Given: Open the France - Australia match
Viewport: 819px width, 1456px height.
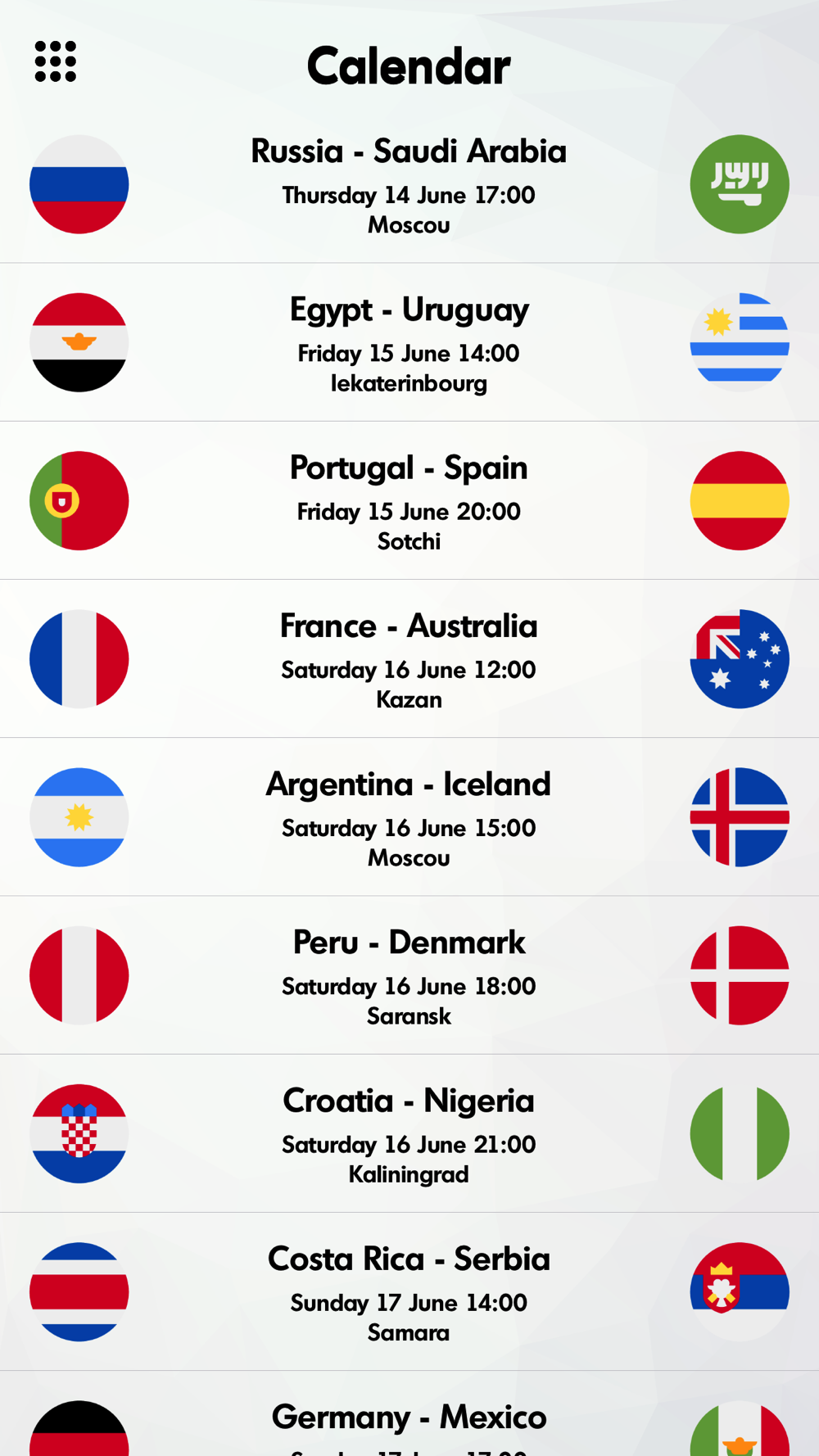Looking at the screenshot, I should [x=409, y=658].
